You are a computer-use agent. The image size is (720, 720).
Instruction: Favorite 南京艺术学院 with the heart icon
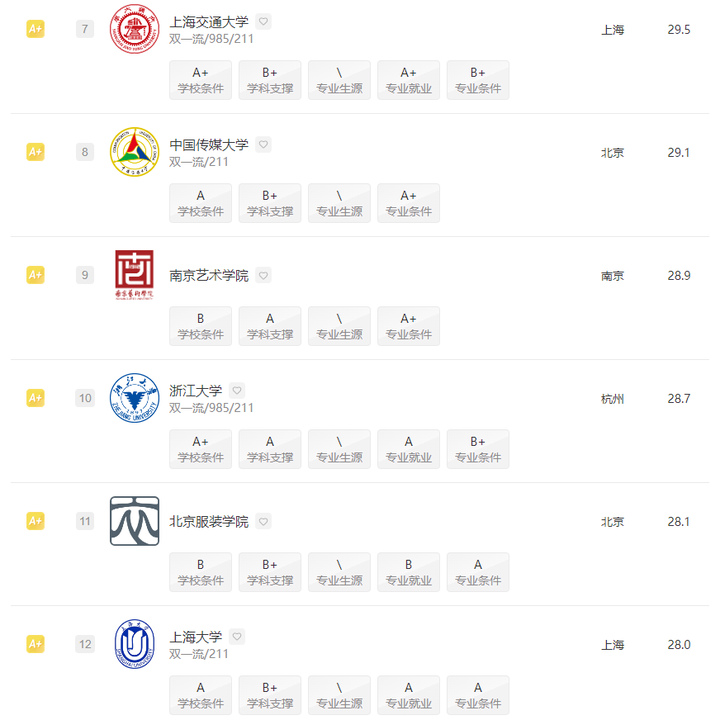click(x=263, y=275)
